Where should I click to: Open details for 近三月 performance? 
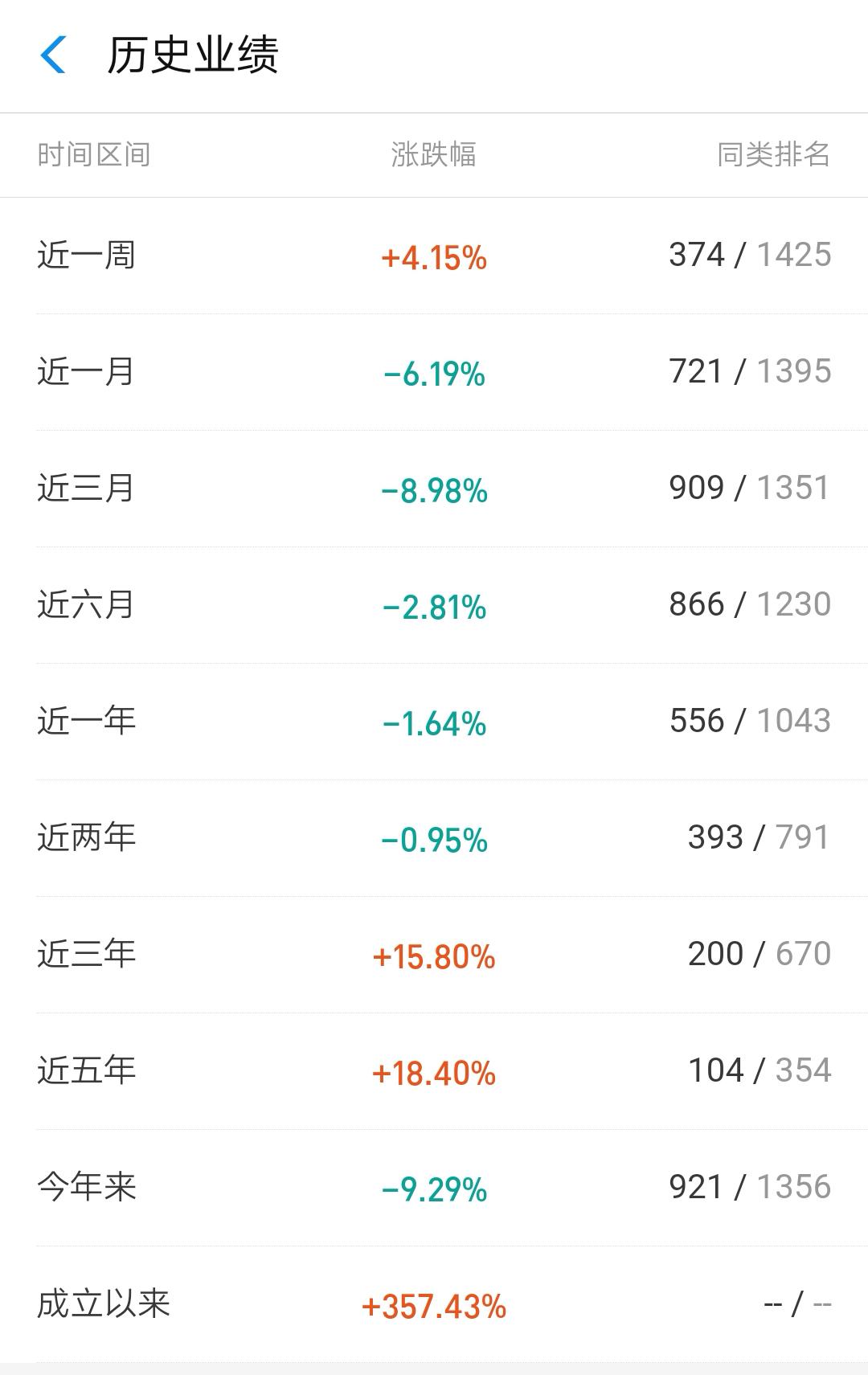(x=88, y=488)
